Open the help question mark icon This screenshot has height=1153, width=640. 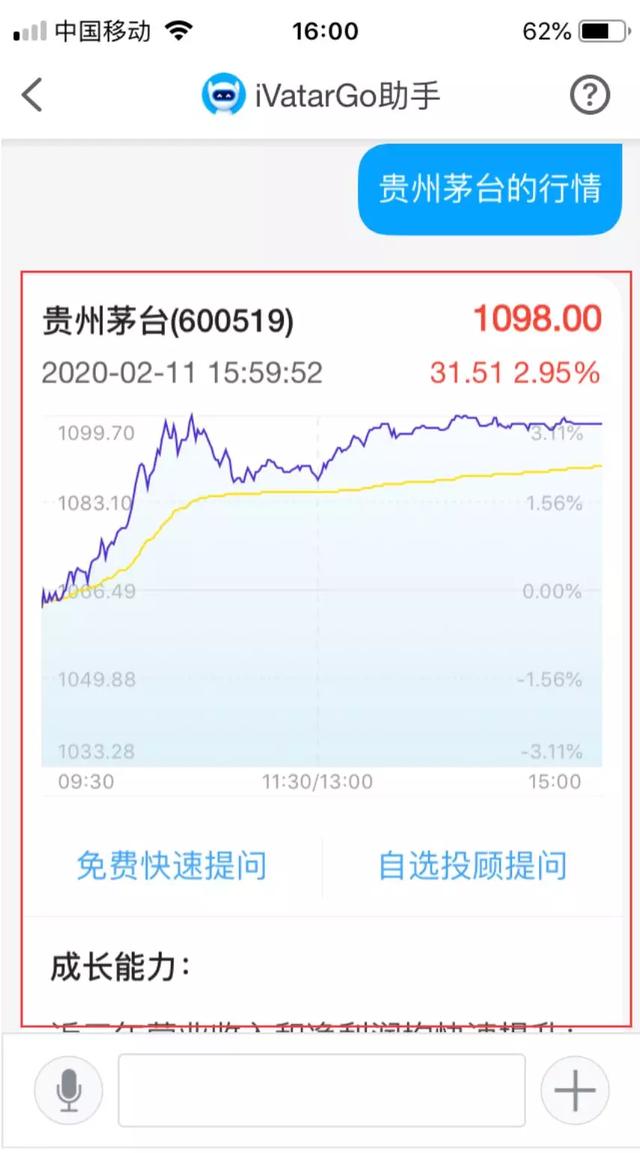click(x=590, y=96)
